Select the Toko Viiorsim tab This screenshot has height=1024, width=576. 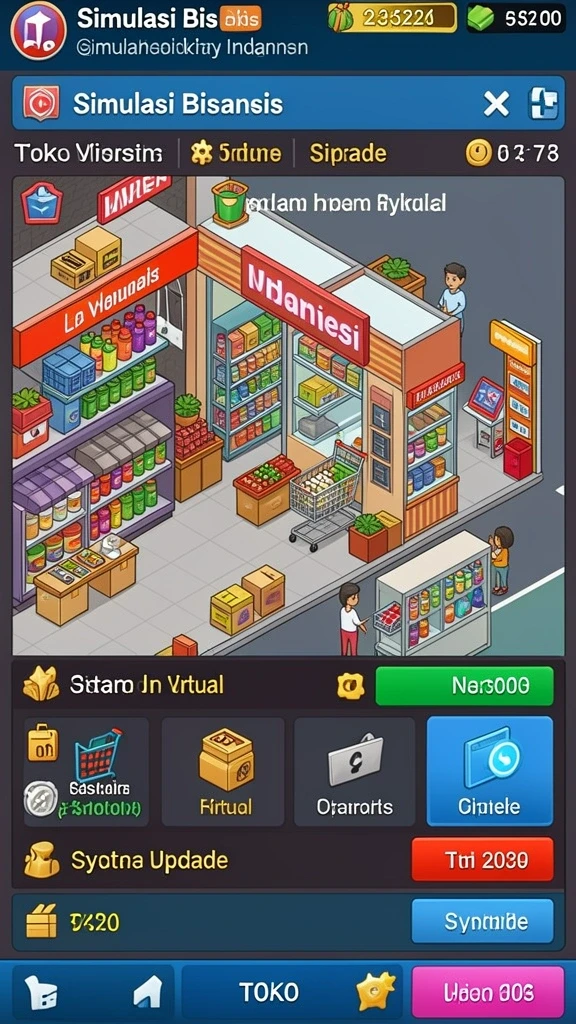pos(88,153)
